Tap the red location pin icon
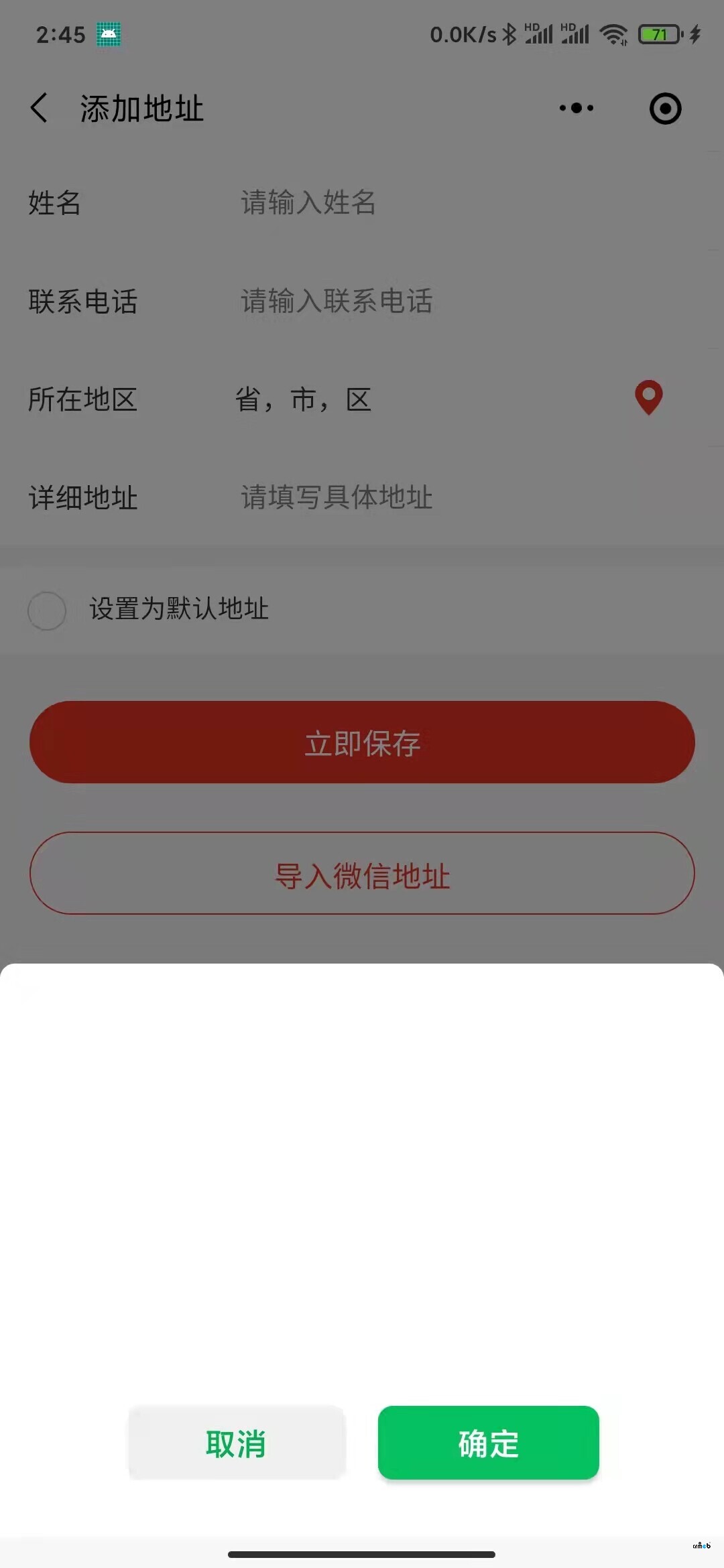This screenshot has height=1568, width=724. click(x=648, y=397)
